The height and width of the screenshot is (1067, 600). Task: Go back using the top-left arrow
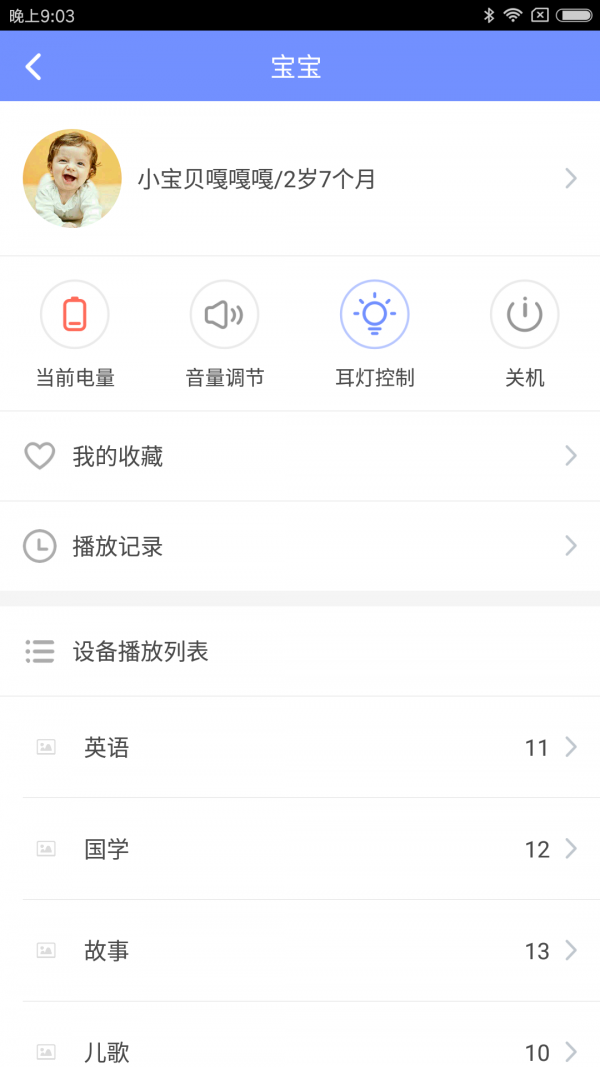click(34, 67)
